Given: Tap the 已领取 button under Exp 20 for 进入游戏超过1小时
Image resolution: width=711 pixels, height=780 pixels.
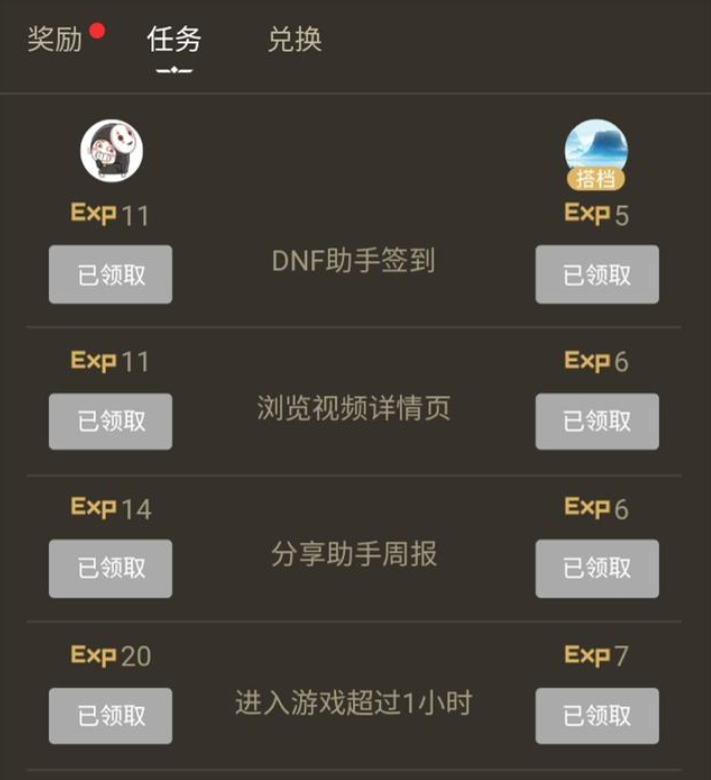Looking at the screenshot, I should 110,715.
